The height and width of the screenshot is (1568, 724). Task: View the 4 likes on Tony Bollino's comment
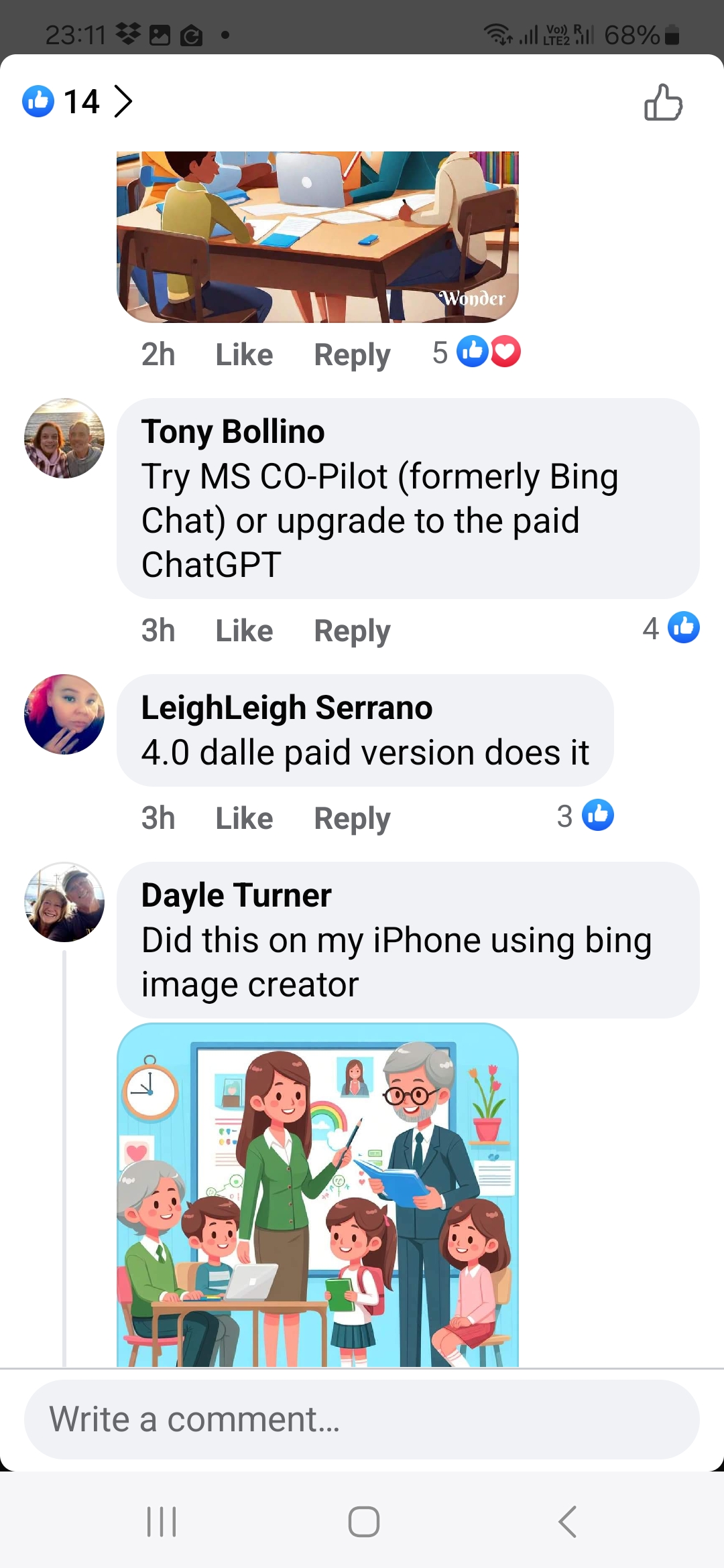point(670,629)
